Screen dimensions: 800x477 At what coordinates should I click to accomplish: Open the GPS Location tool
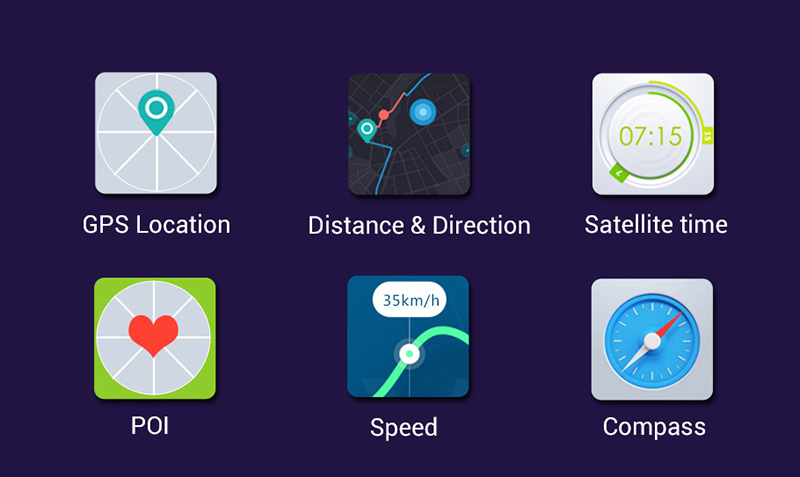click(155, 133)
